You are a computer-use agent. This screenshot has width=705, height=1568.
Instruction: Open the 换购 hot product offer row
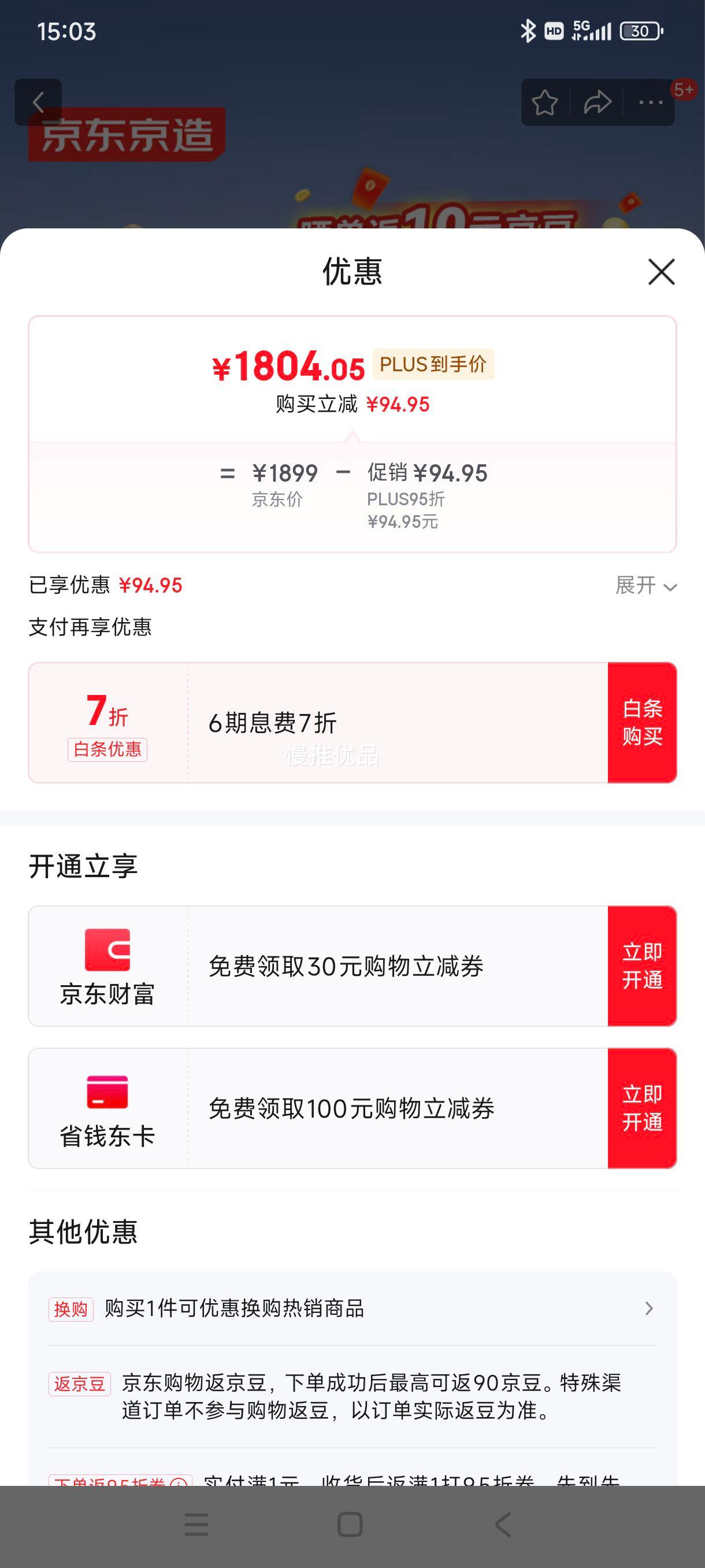[352, 1308]
